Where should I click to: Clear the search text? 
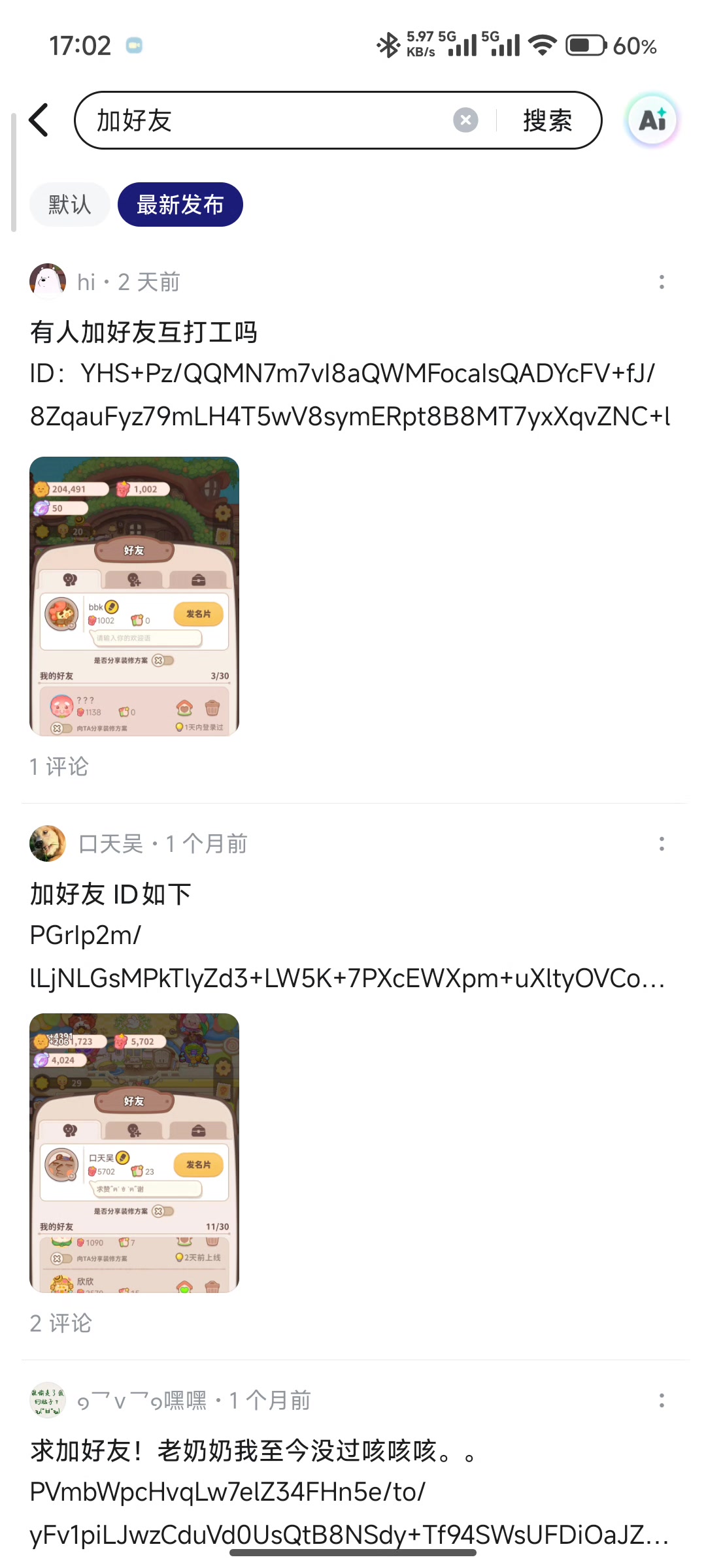tap(465, 120)
